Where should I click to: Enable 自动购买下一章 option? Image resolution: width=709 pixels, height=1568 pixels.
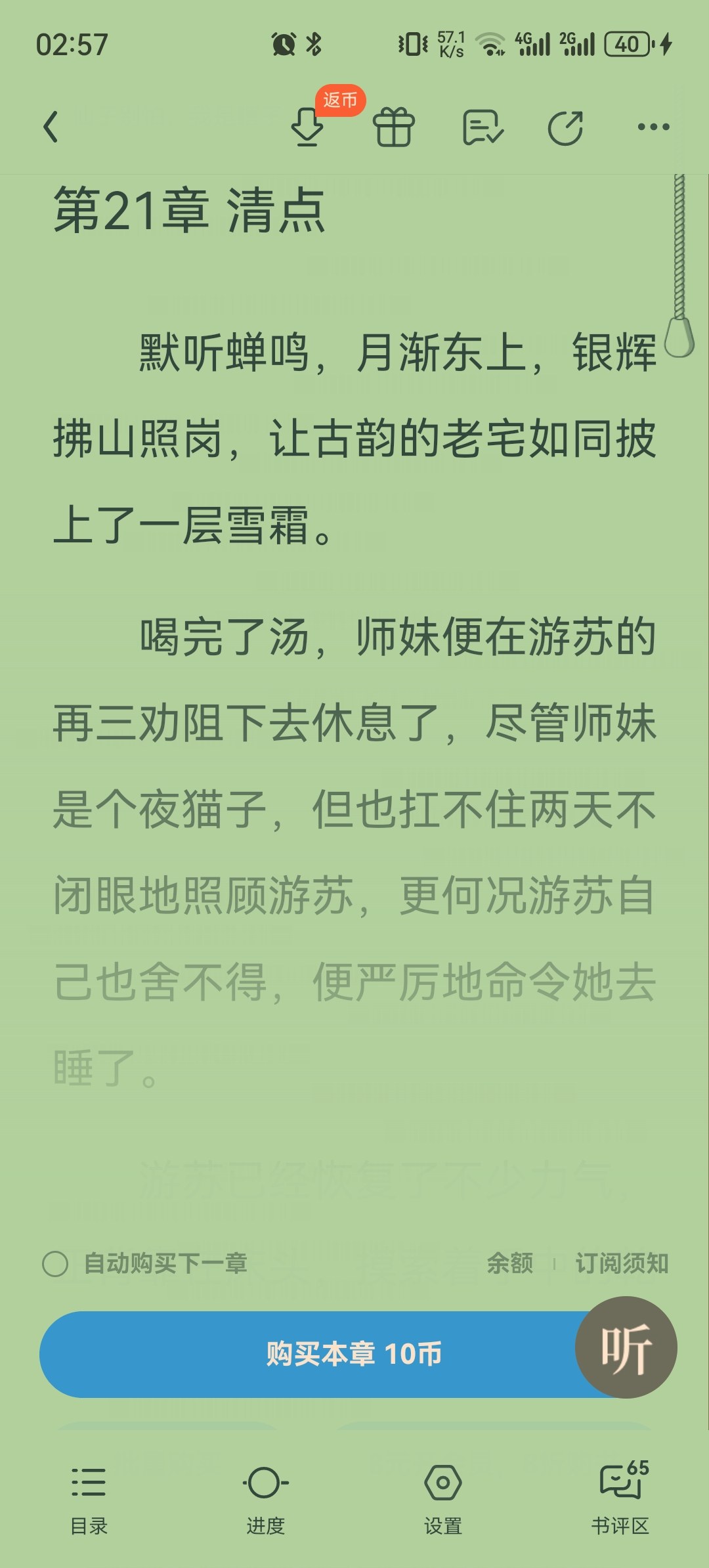(144, 1263)
